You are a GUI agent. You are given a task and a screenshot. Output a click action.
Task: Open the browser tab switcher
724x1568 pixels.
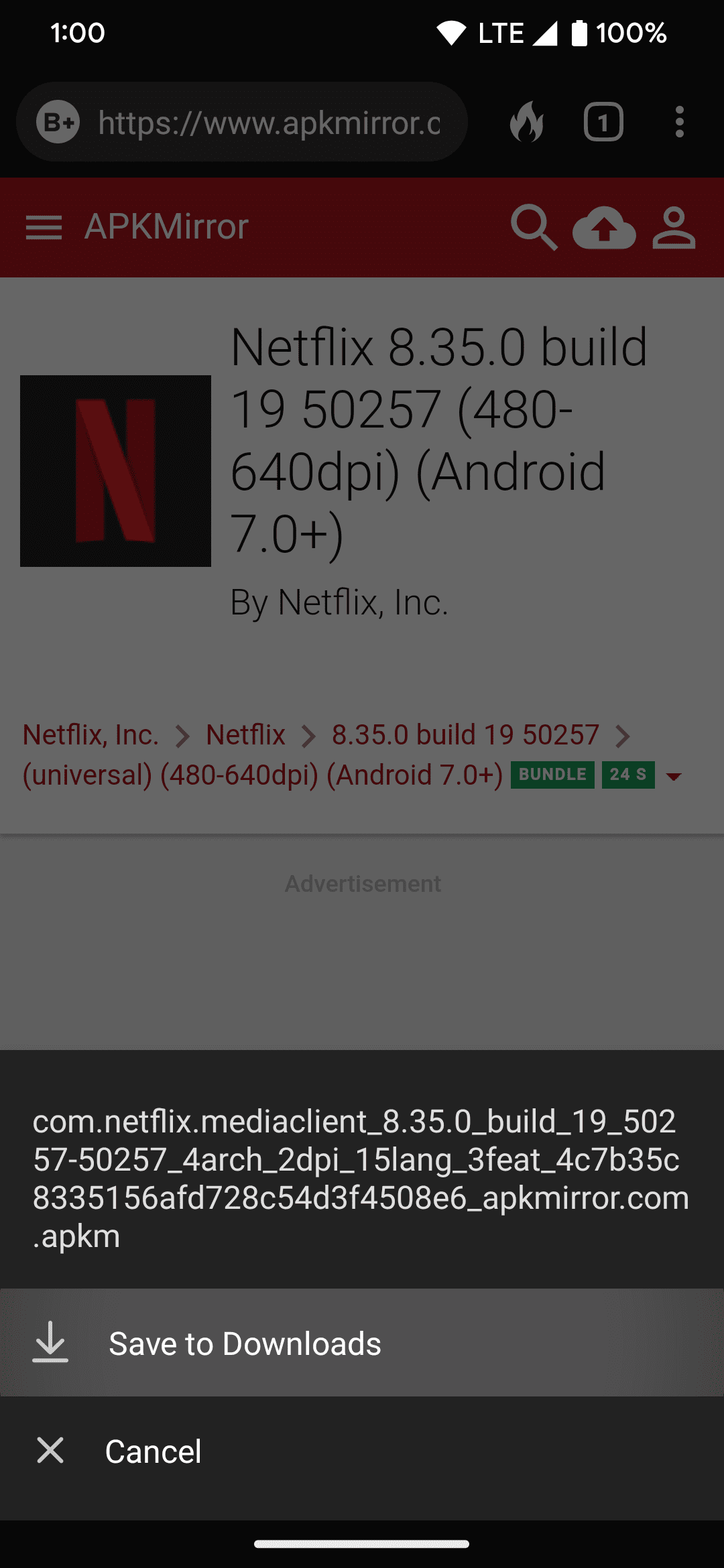pos(603,123)
